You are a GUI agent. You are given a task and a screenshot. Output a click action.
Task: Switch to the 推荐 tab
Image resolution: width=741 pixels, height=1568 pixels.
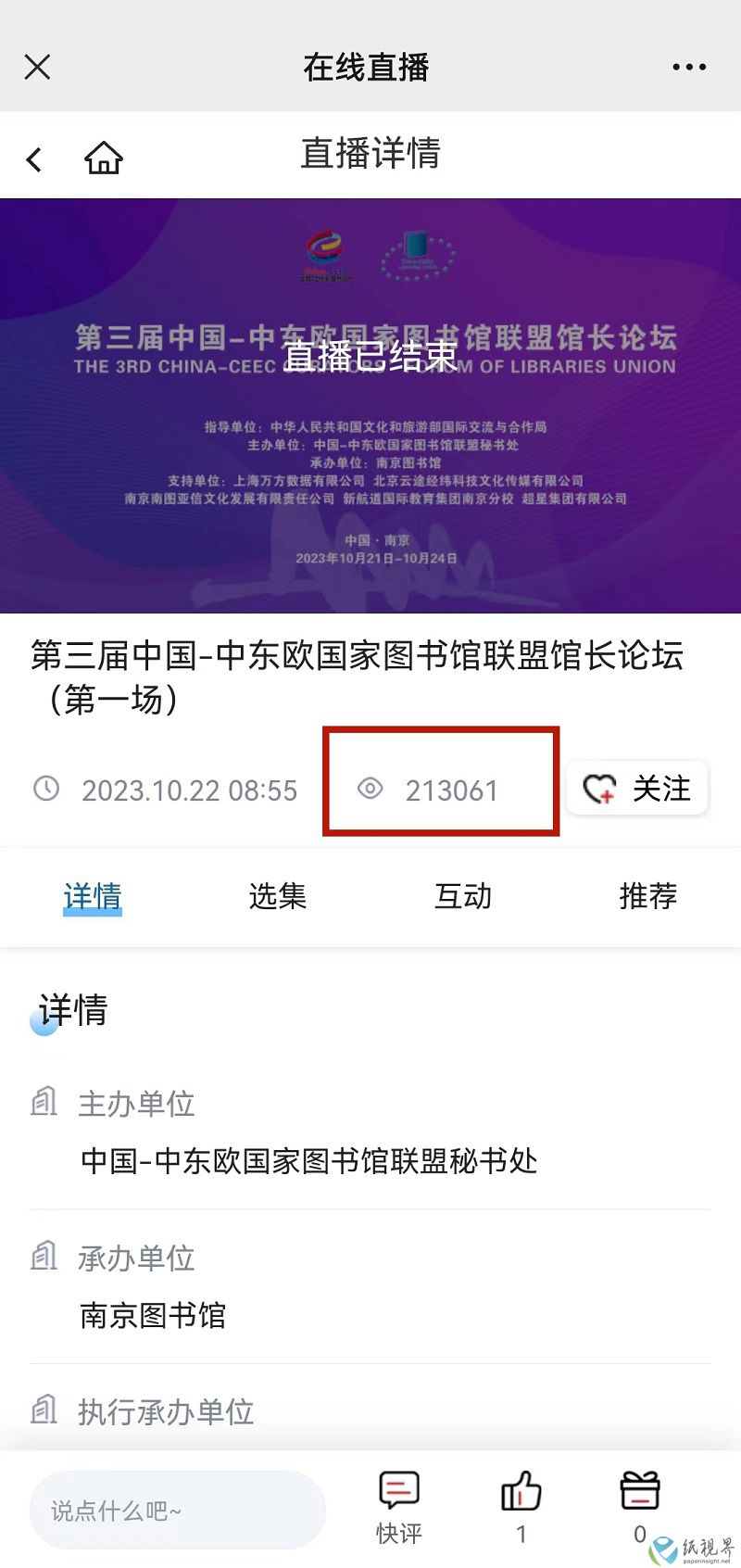tap(648, 896)
